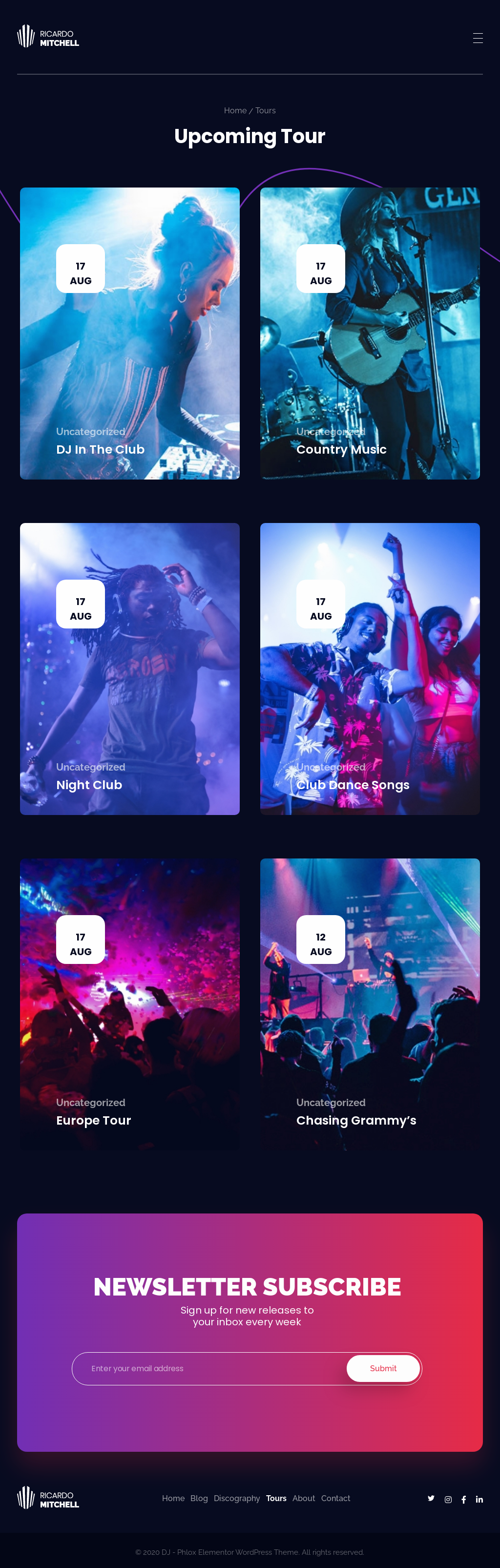This screenshot has height=1568, width=500.
Task: Open the Blog footer link
Action: tap(199, 1498)
